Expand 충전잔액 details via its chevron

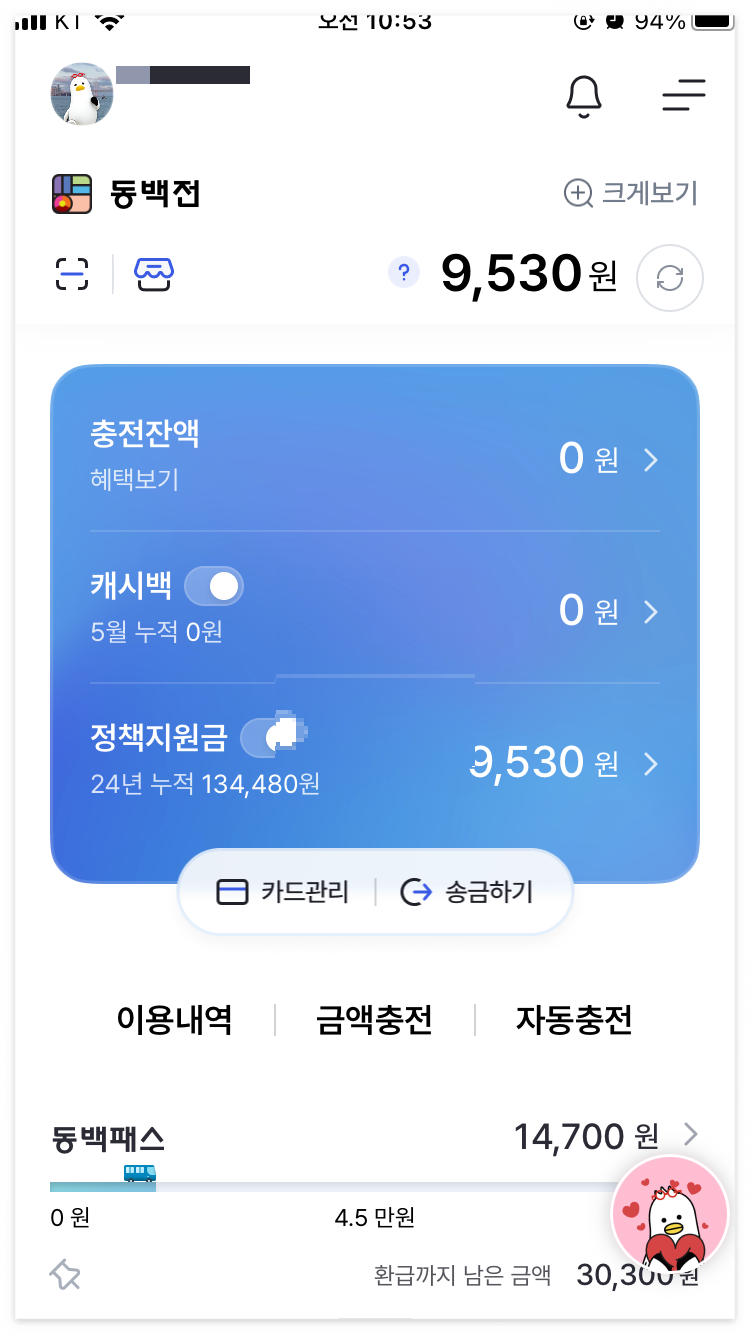pyautogui.click(x=651, y=460)
